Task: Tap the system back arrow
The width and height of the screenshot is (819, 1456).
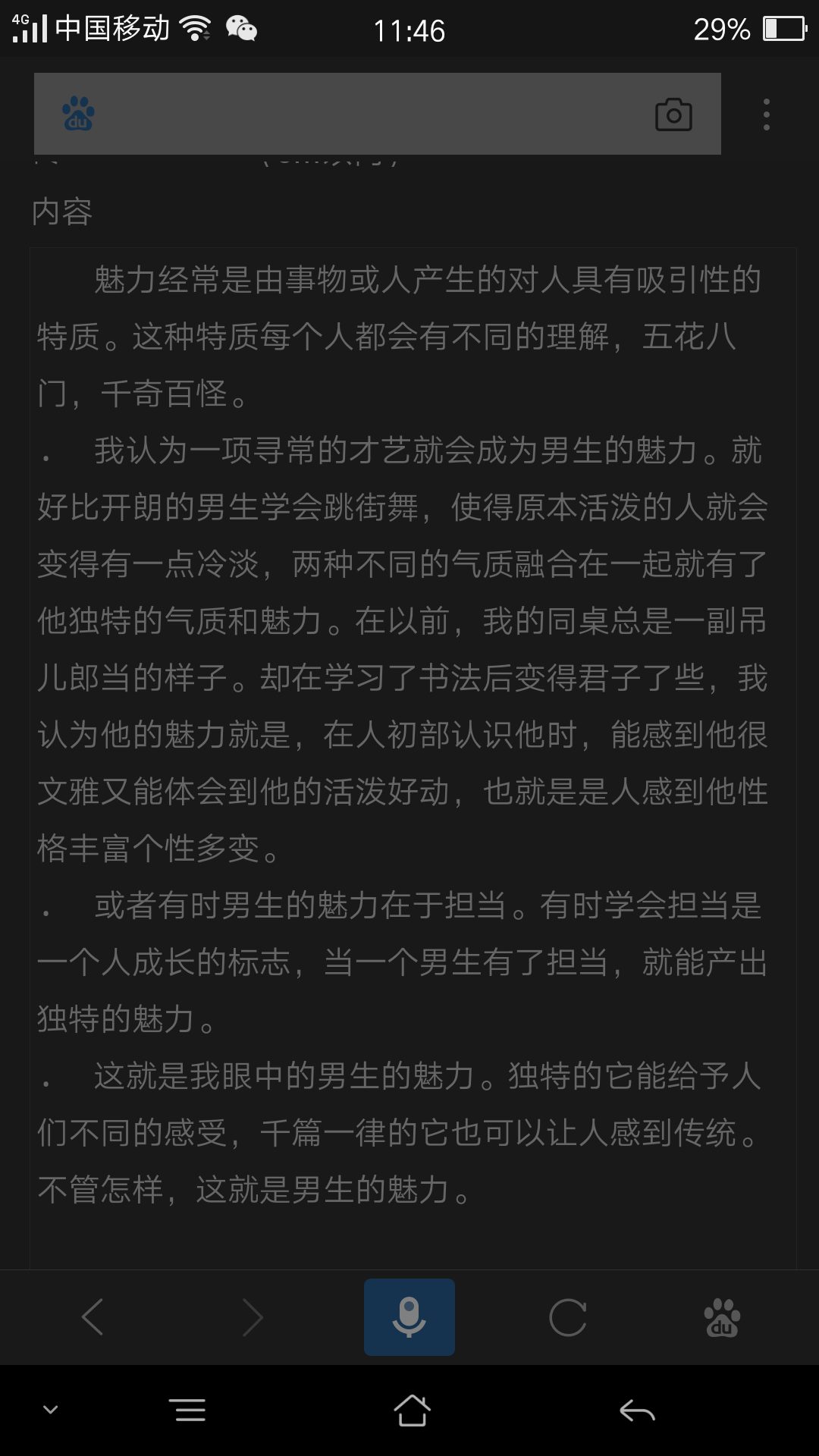Action: pyautogui.click(x=637, y=1410)
